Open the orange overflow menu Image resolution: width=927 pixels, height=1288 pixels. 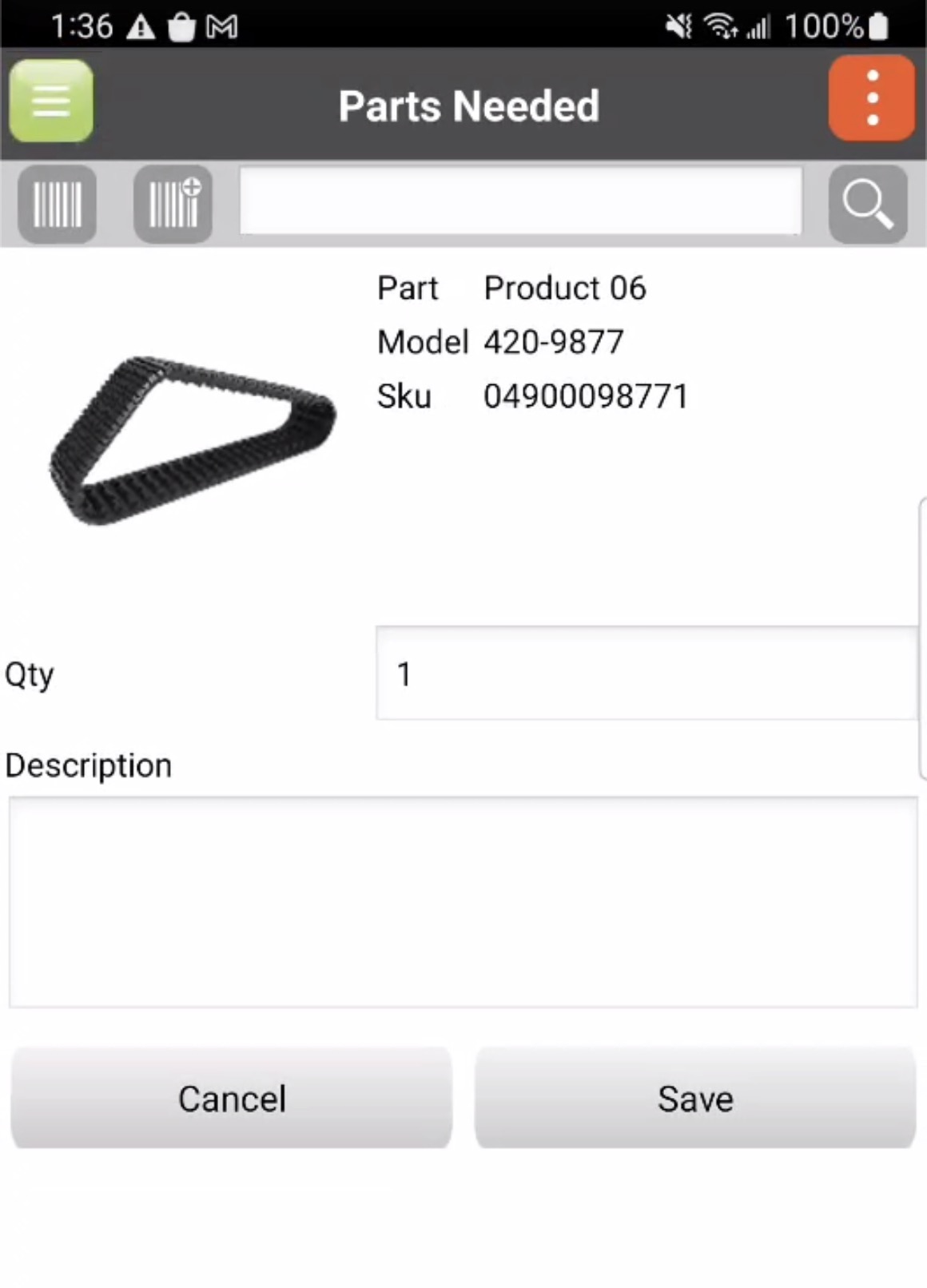(871, 98)
